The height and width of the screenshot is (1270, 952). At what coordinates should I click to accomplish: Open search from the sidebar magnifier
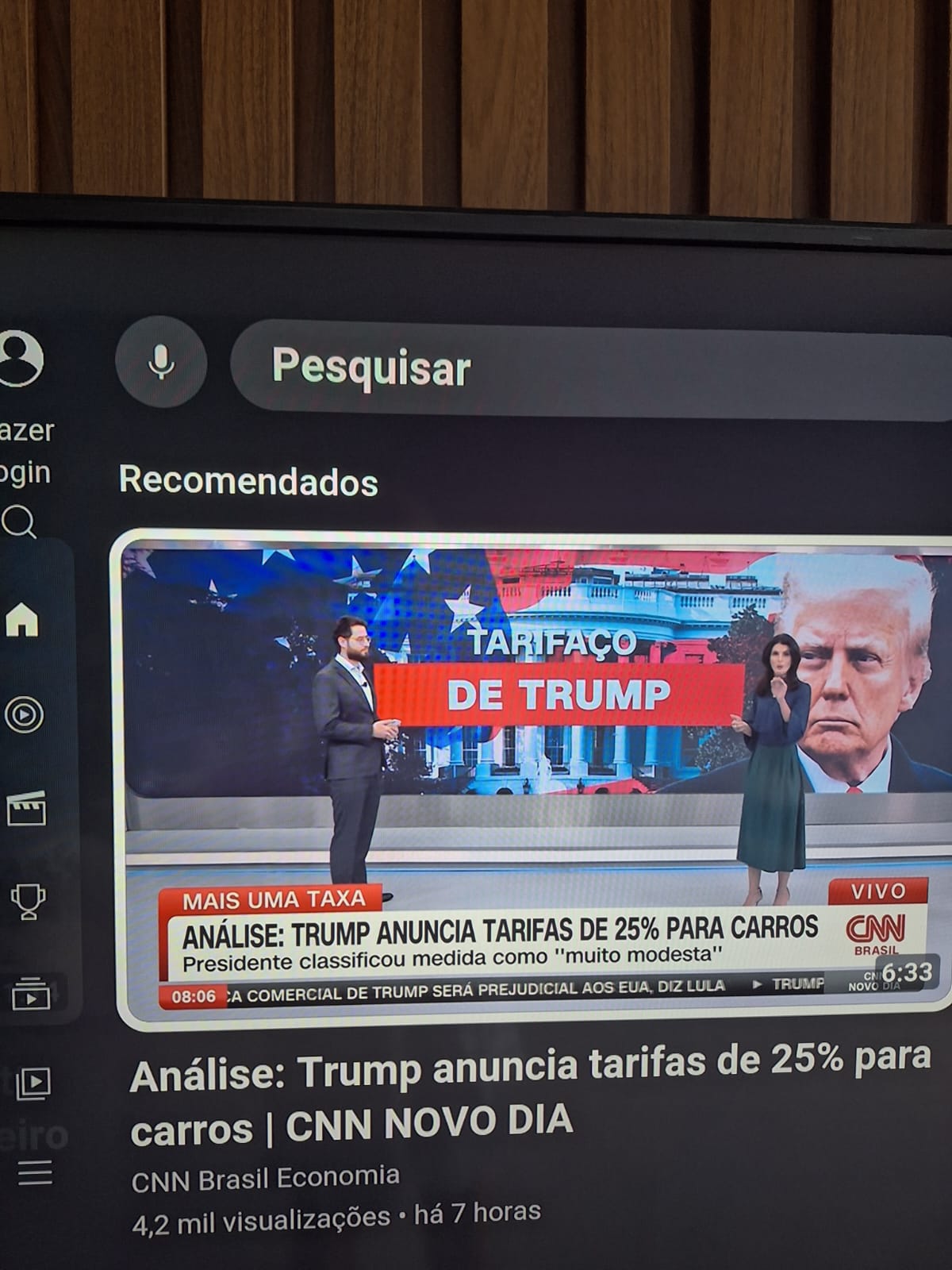(19, 522)
